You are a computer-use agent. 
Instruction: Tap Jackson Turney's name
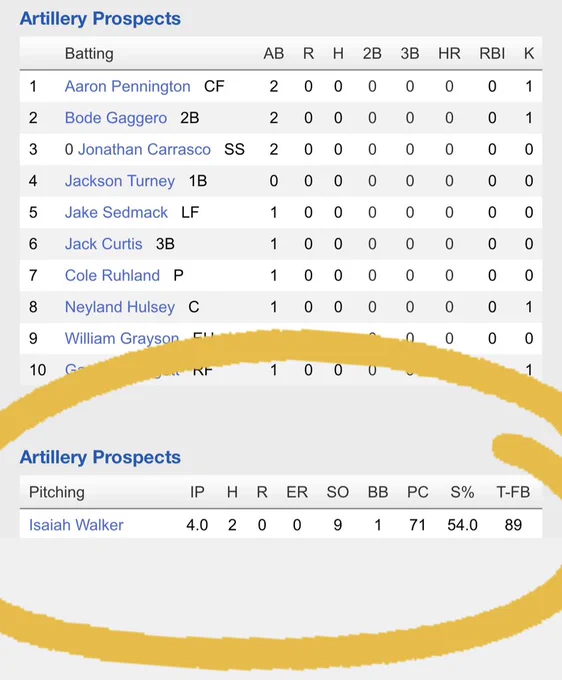[x=120, y=181]
